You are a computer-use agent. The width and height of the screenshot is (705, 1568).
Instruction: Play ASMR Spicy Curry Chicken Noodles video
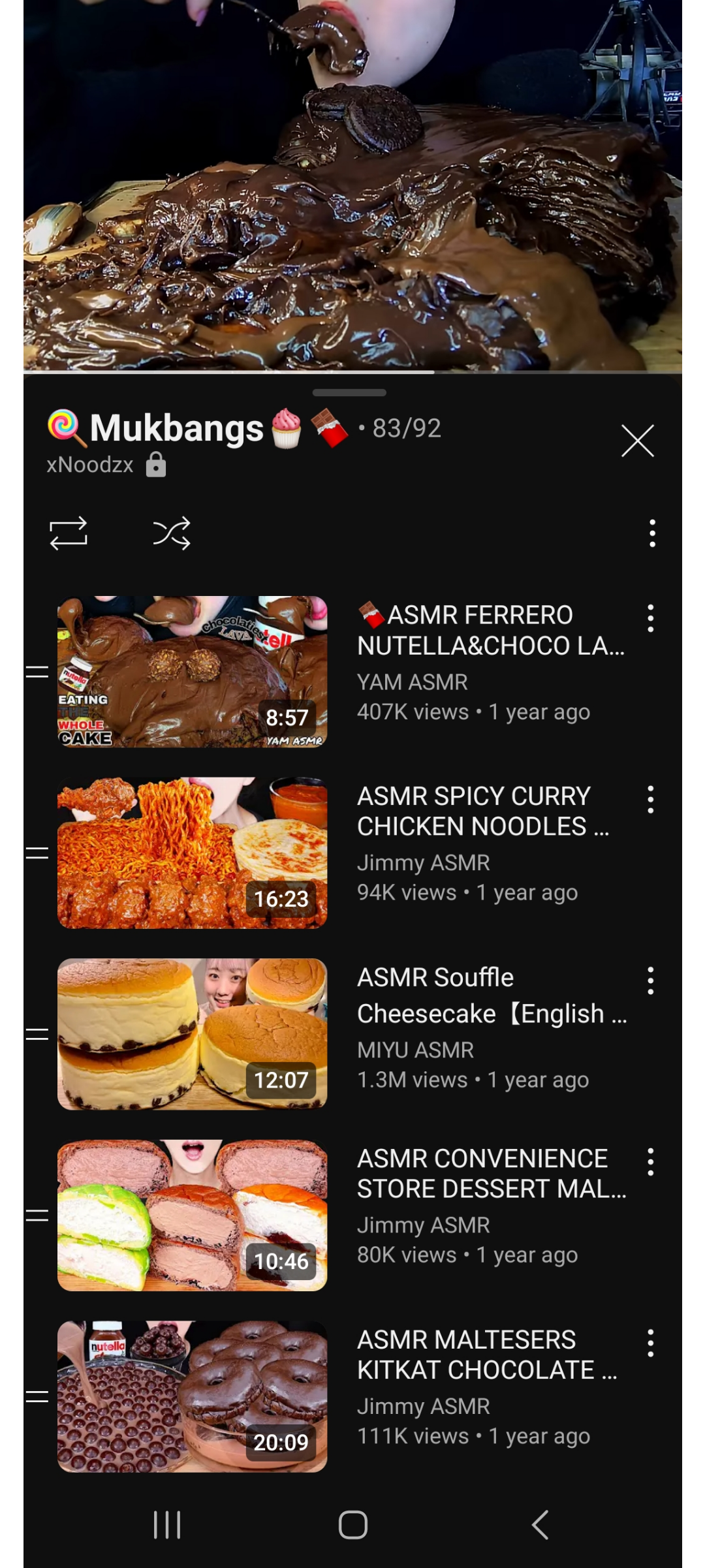tap(192, 853)
